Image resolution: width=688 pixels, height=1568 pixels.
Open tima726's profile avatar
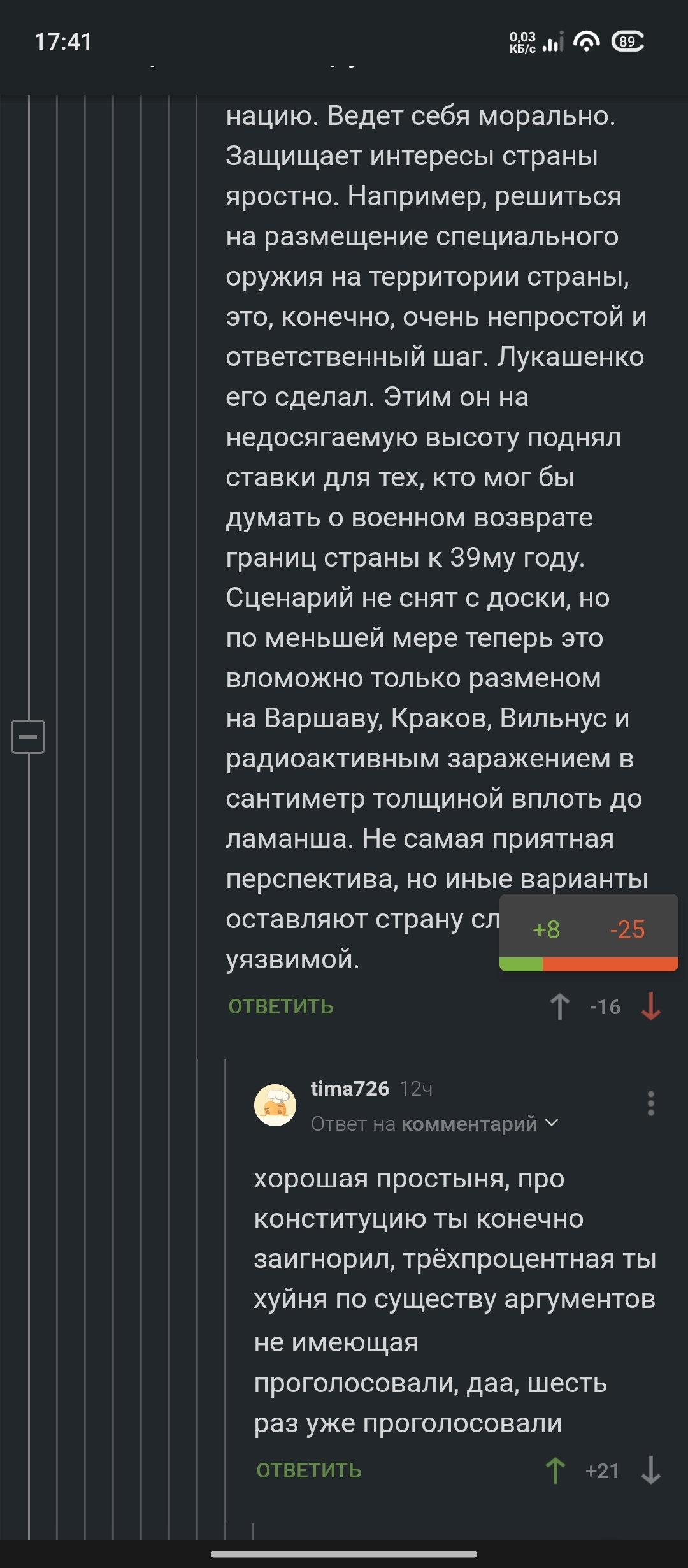[x=275, y=1105]
